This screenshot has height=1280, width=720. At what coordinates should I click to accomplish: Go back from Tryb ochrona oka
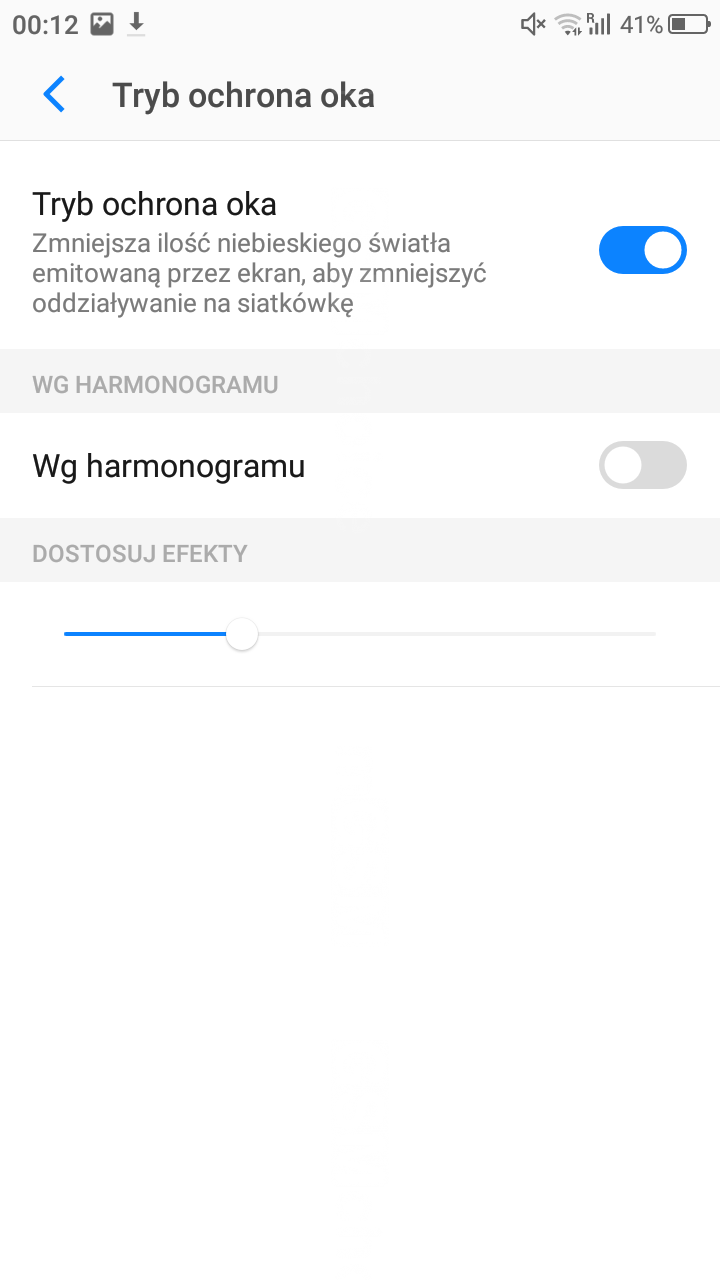pyautogui.click(x=54, y=95)
